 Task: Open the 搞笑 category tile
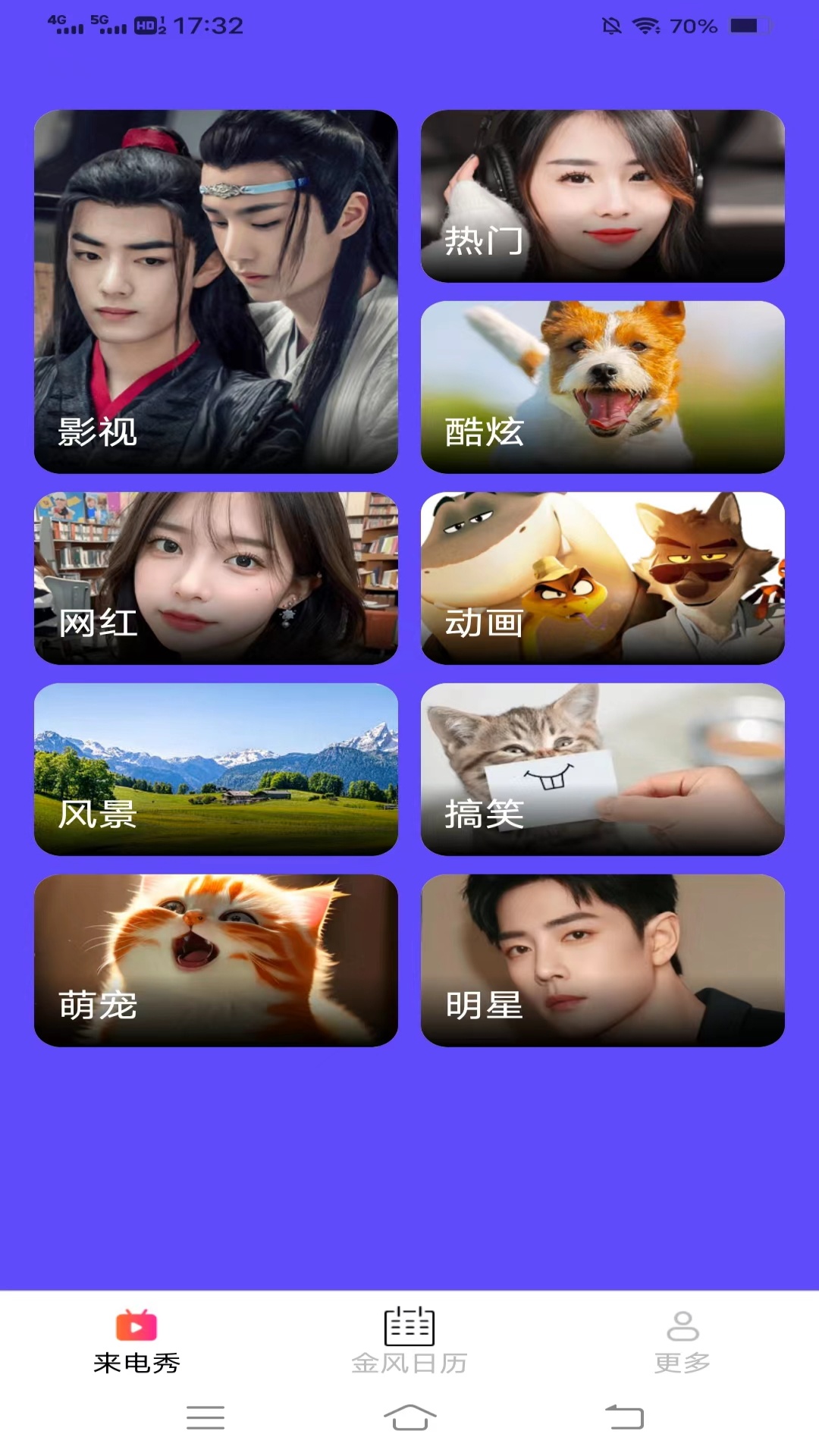tap(603, 770)
